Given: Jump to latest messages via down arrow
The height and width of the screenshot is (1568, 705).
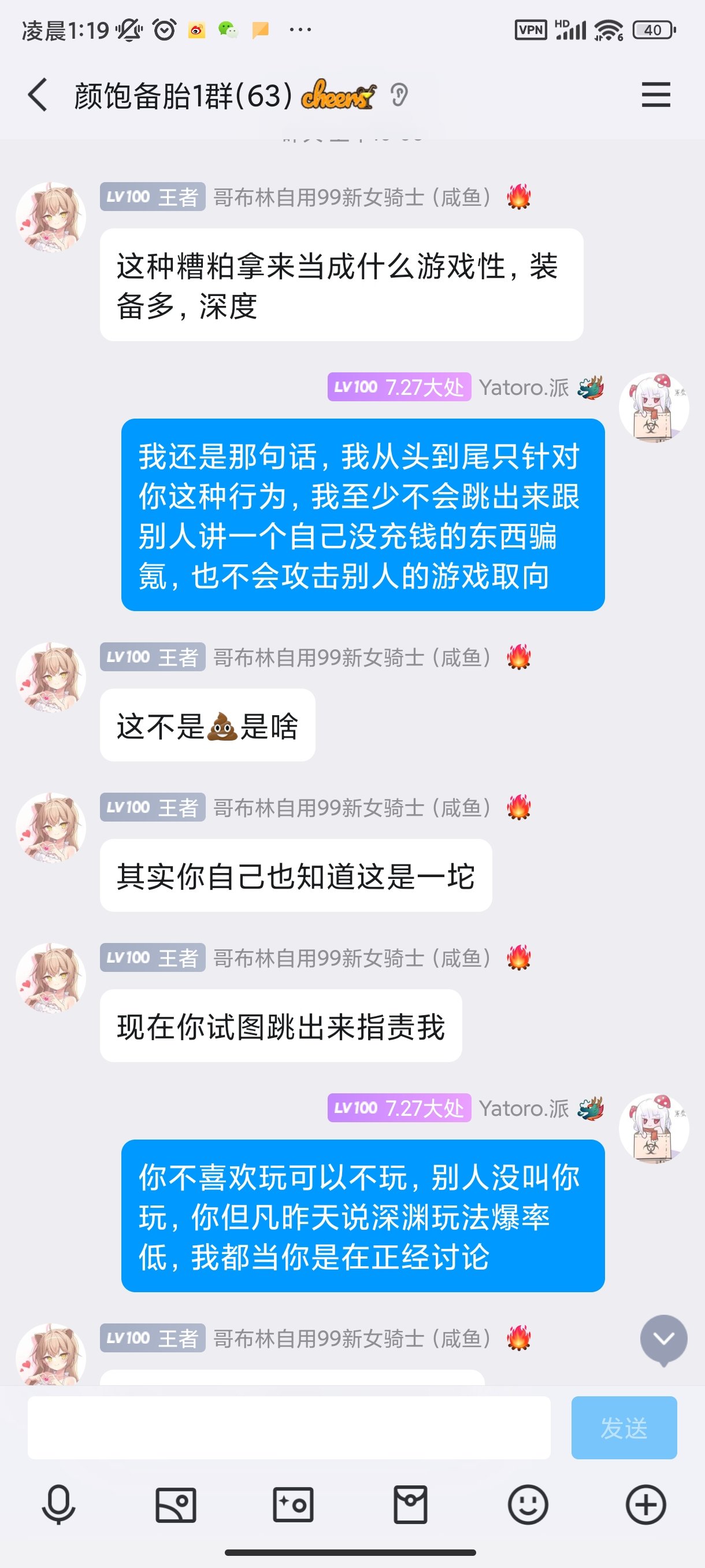Looking at the screenshot, I should (663, 1338).
